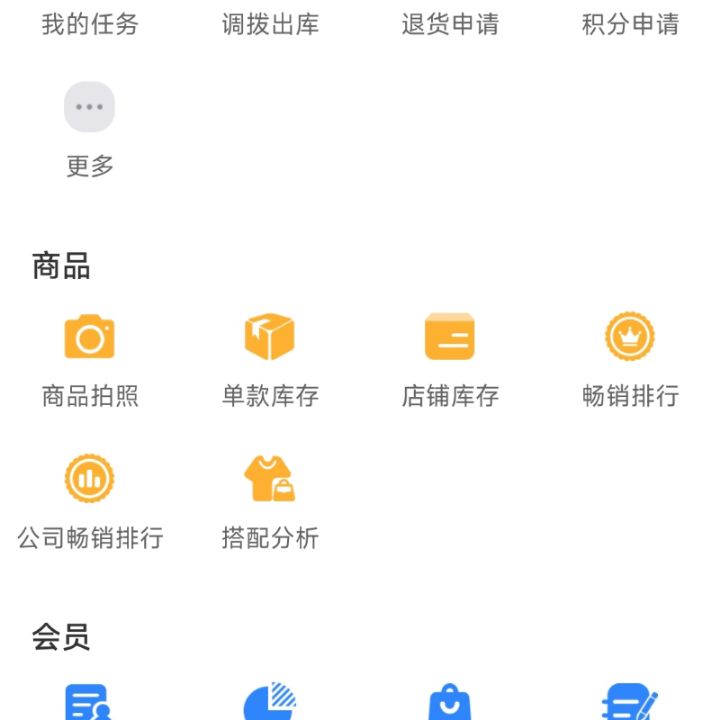720x720 pixels.
Task: View 公司畅销排行
Action: click(90, 479)
